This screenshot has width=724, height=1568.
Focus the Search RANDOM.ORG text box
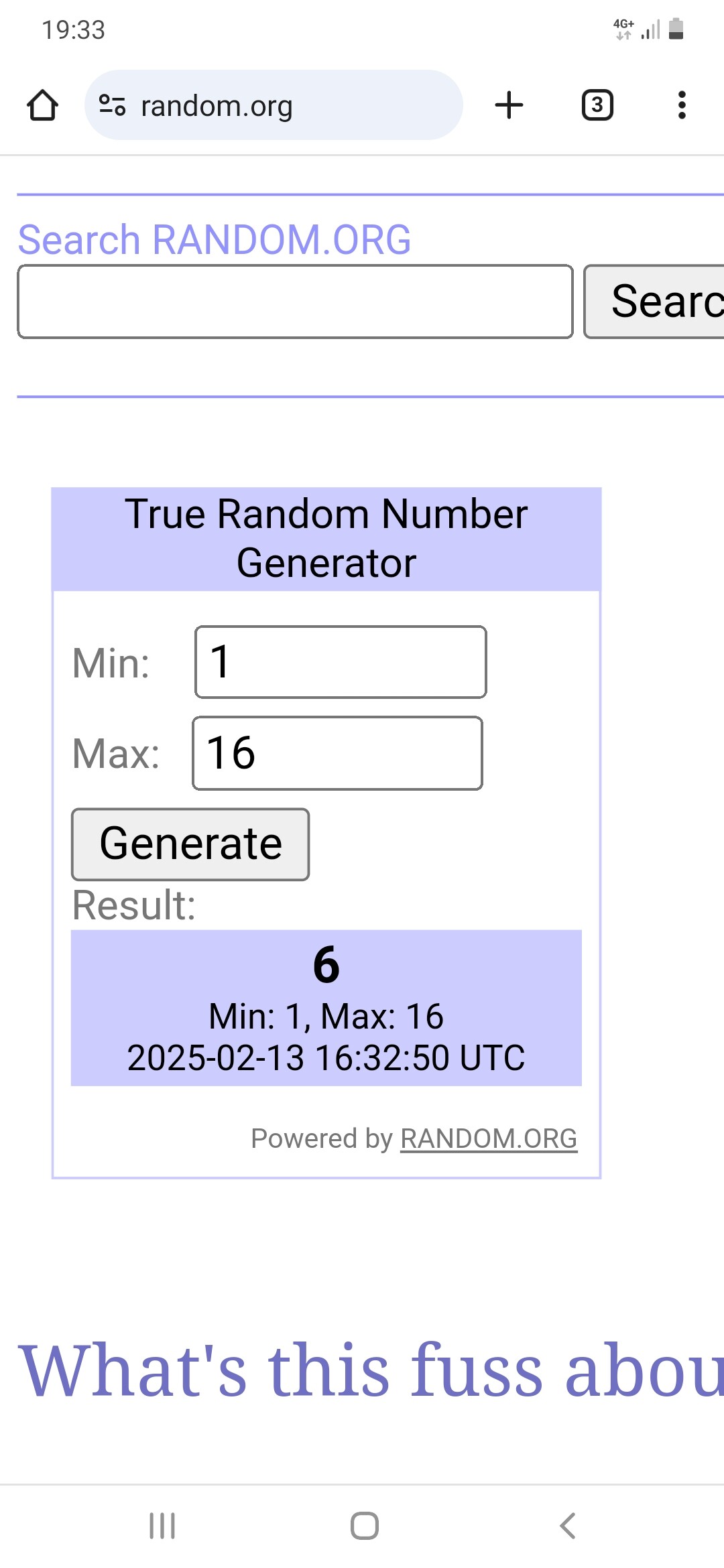tap(296, 302)
